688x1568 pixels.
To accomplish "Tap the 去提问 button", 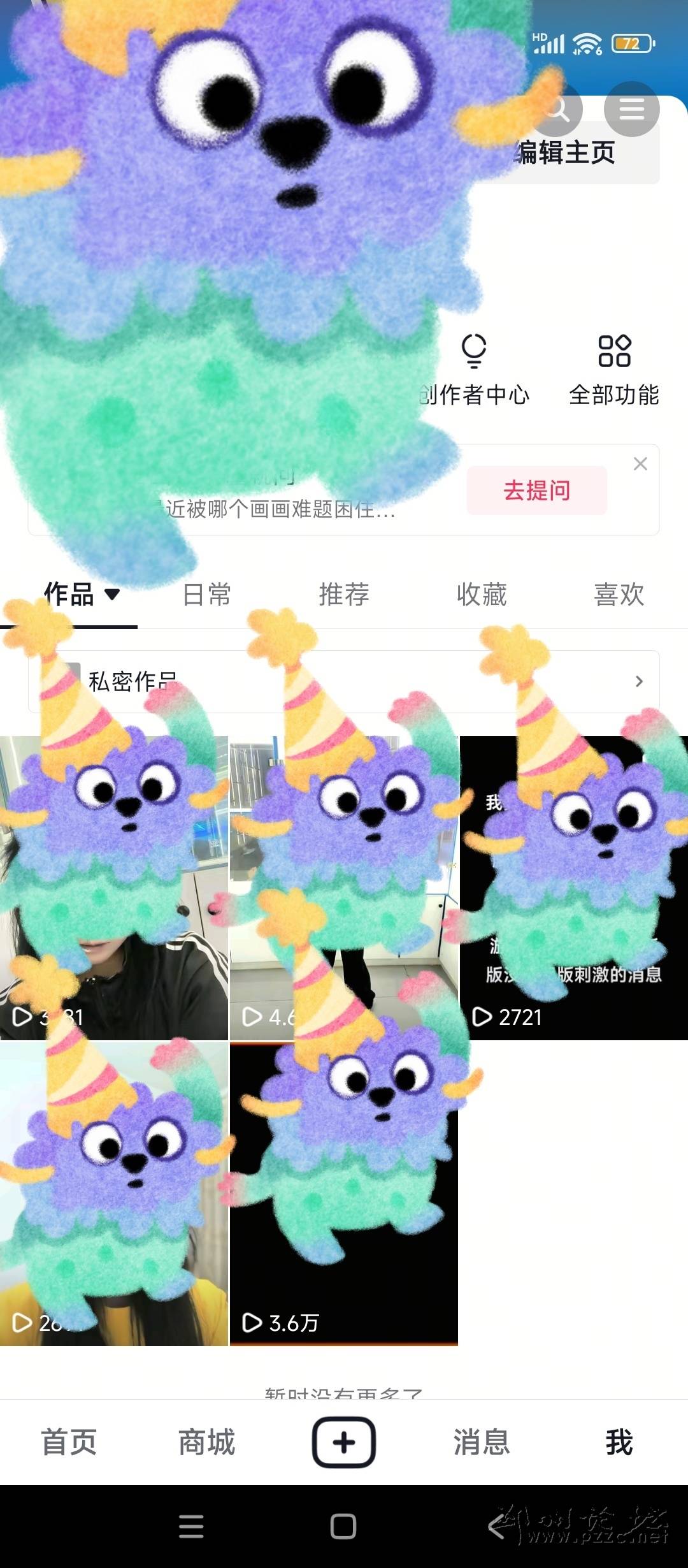I will click(536, 490).
